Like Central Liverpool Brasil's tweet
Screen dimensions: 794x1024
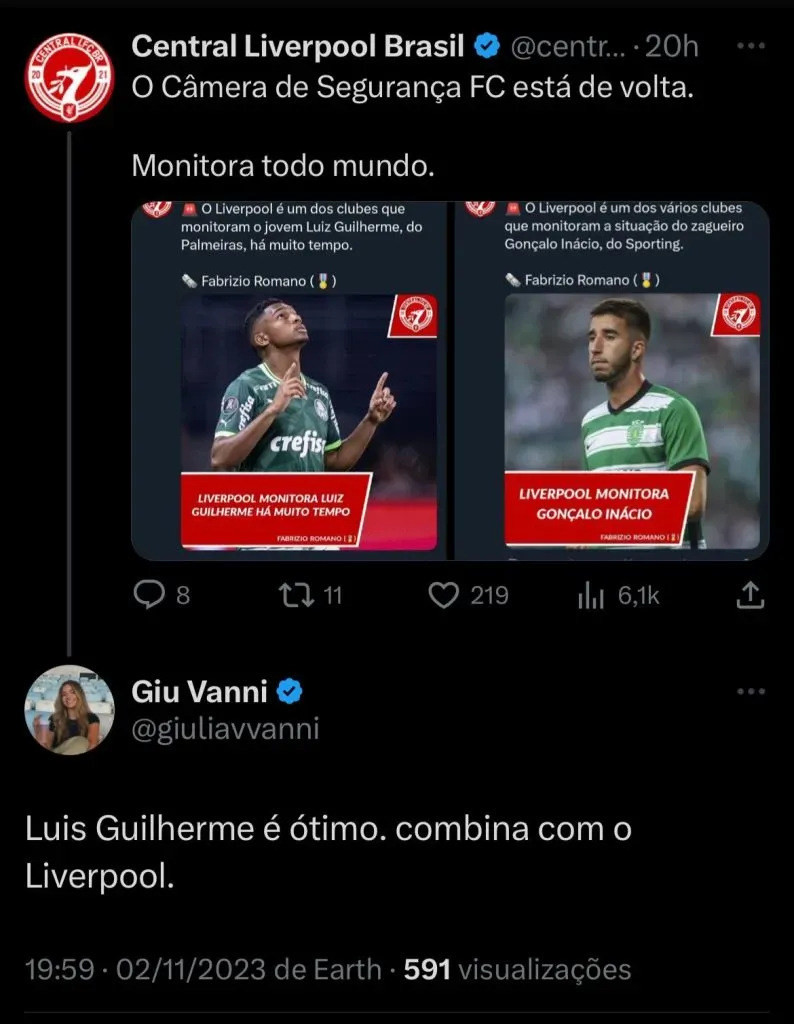[443, 596]
